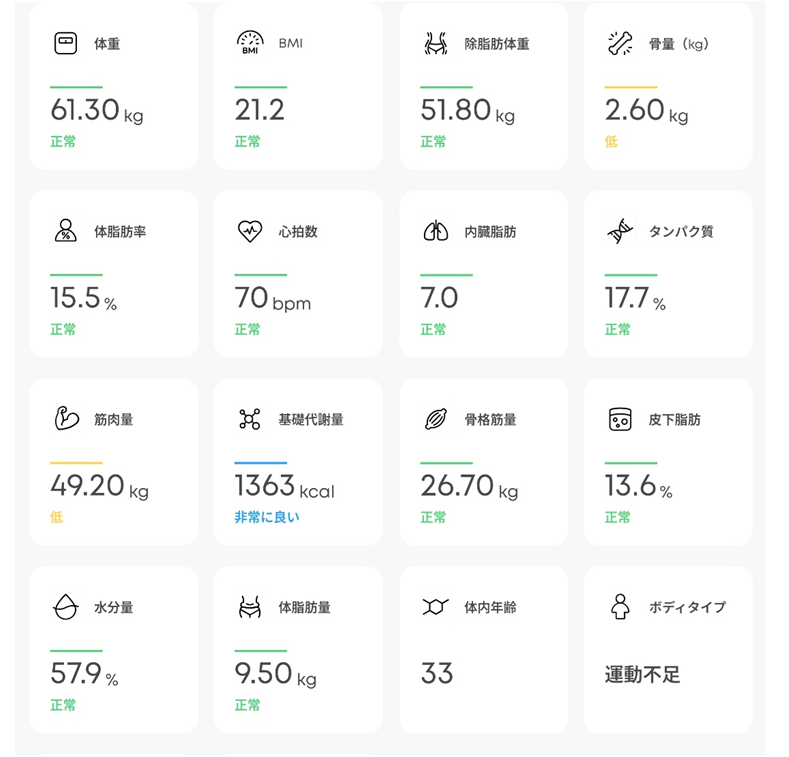789x757 pixels.
Task: Select the 骨格筋量 card
Action: click(x=484, y=462)
